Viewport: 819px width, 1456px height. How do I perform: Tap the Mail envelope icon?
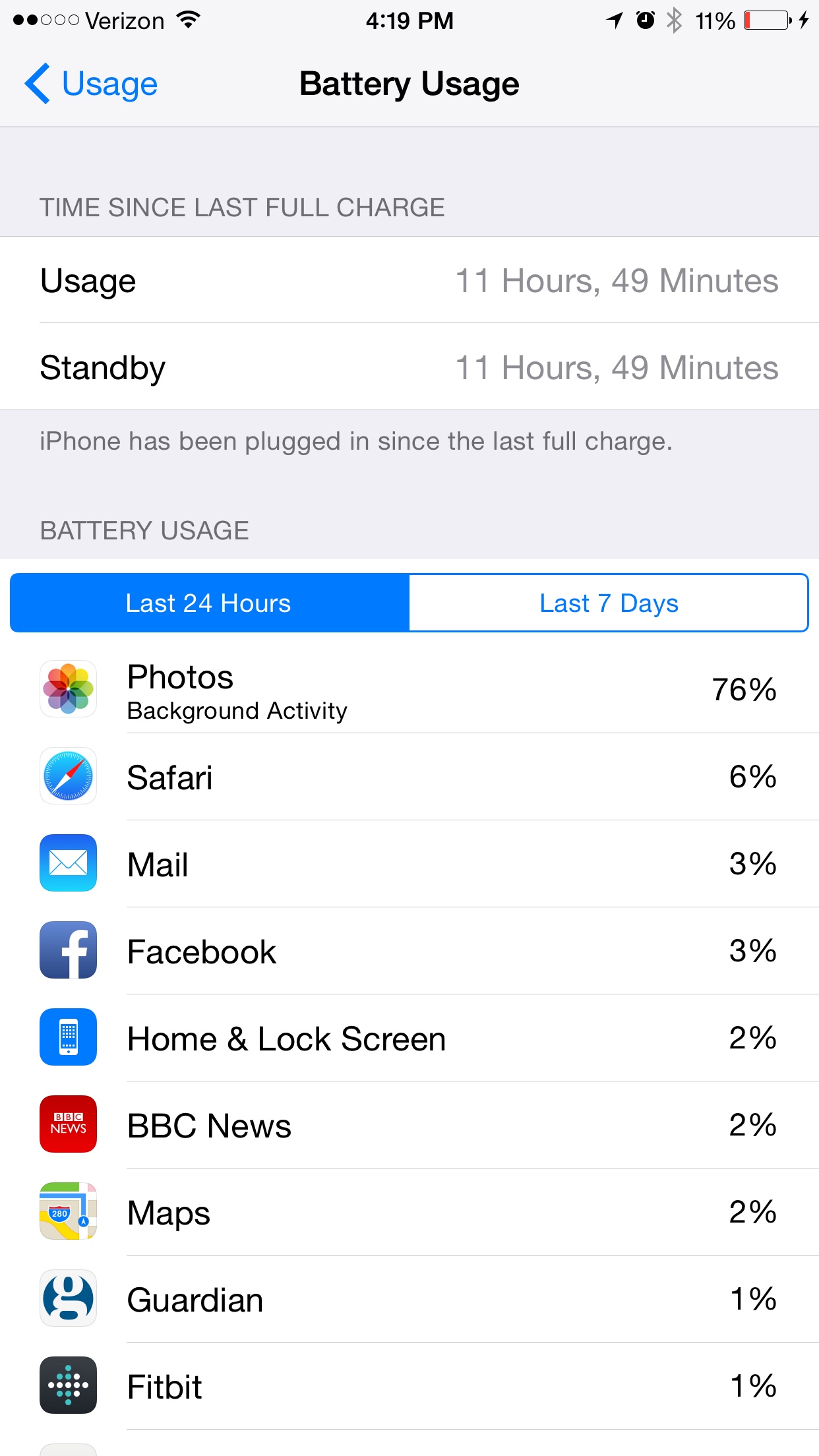click(68, 863)
